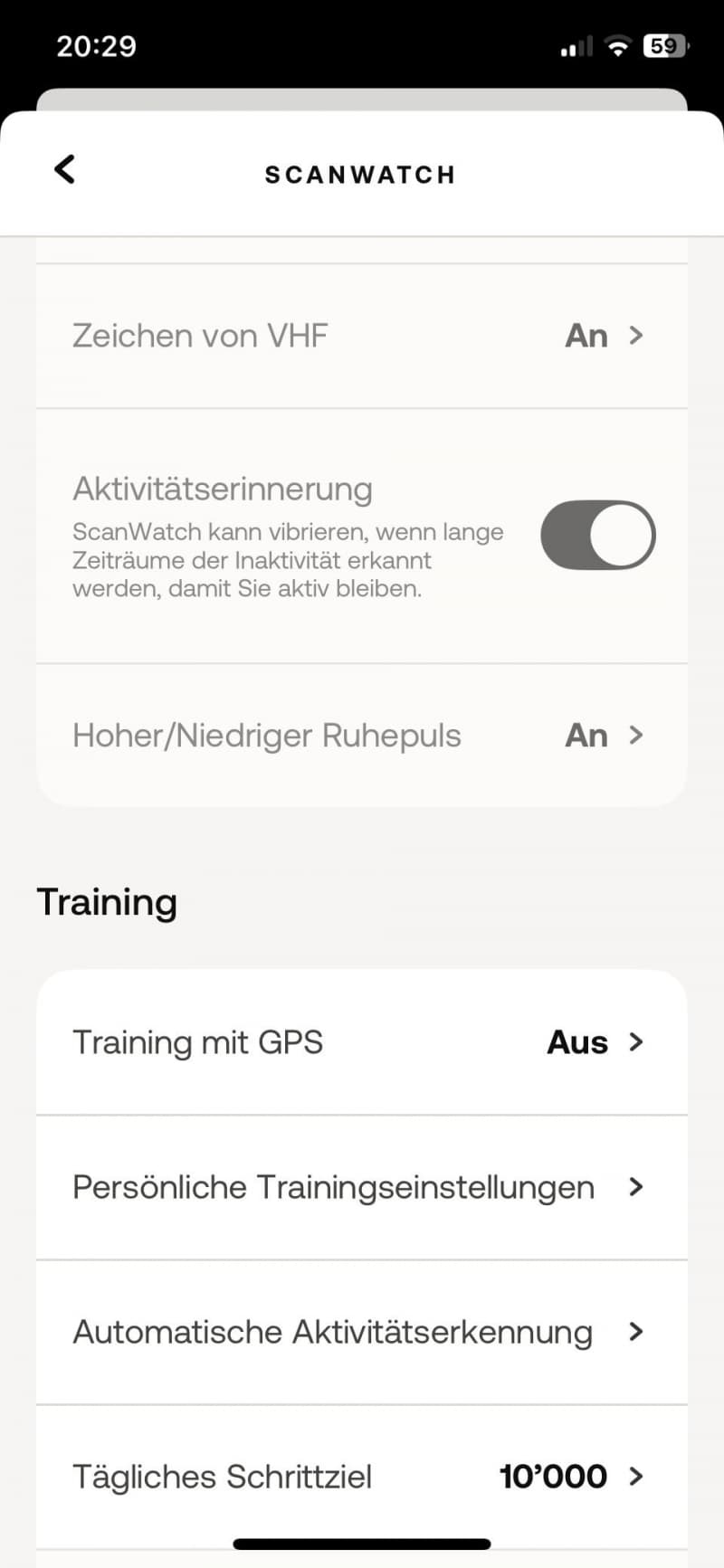Open Persönliche Trainingseinstellungen
Screen dimensions: 724x1568
point(362,1187)
